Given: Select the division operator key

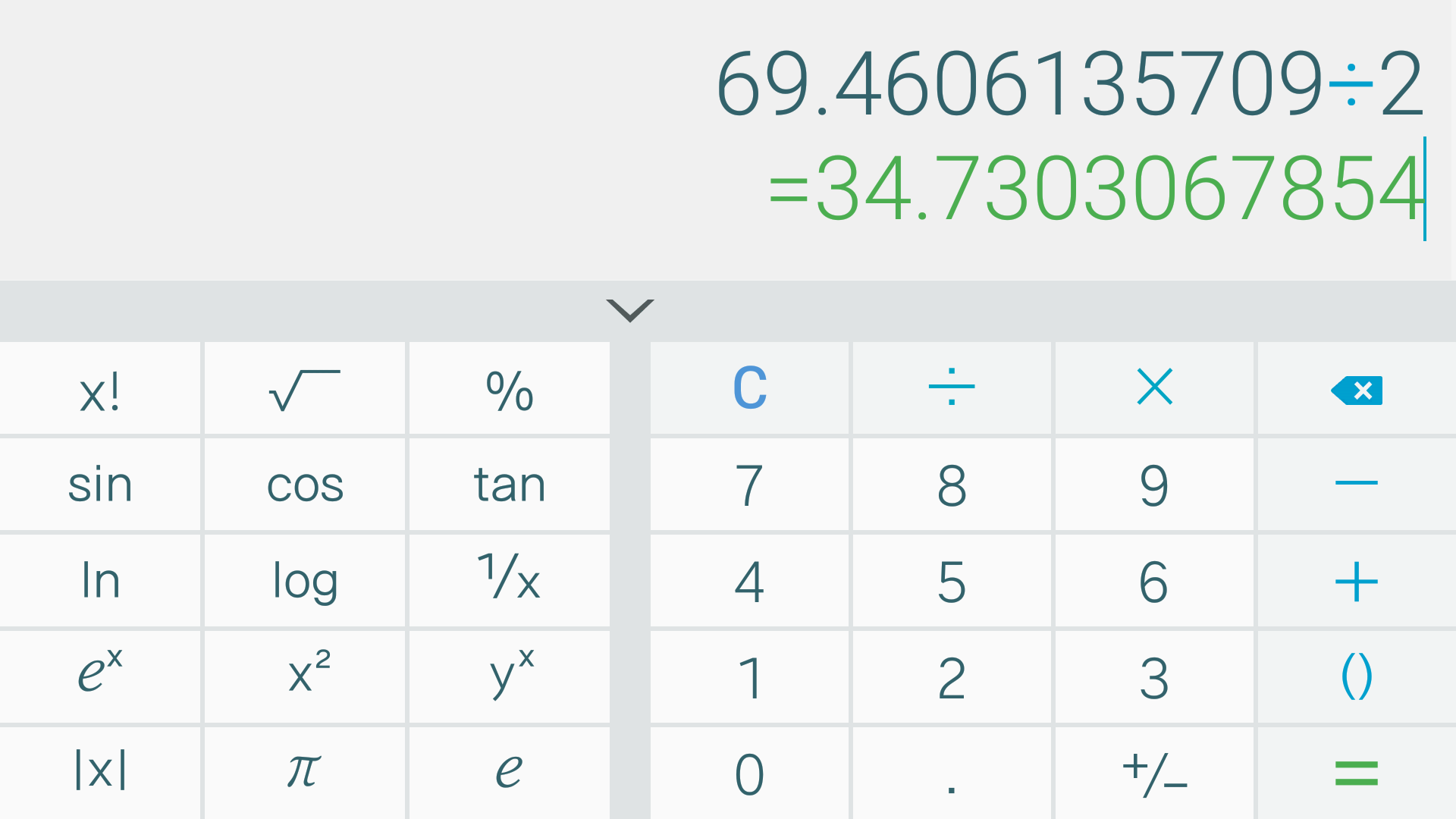Looking at the screenshot, I should 952,388.
